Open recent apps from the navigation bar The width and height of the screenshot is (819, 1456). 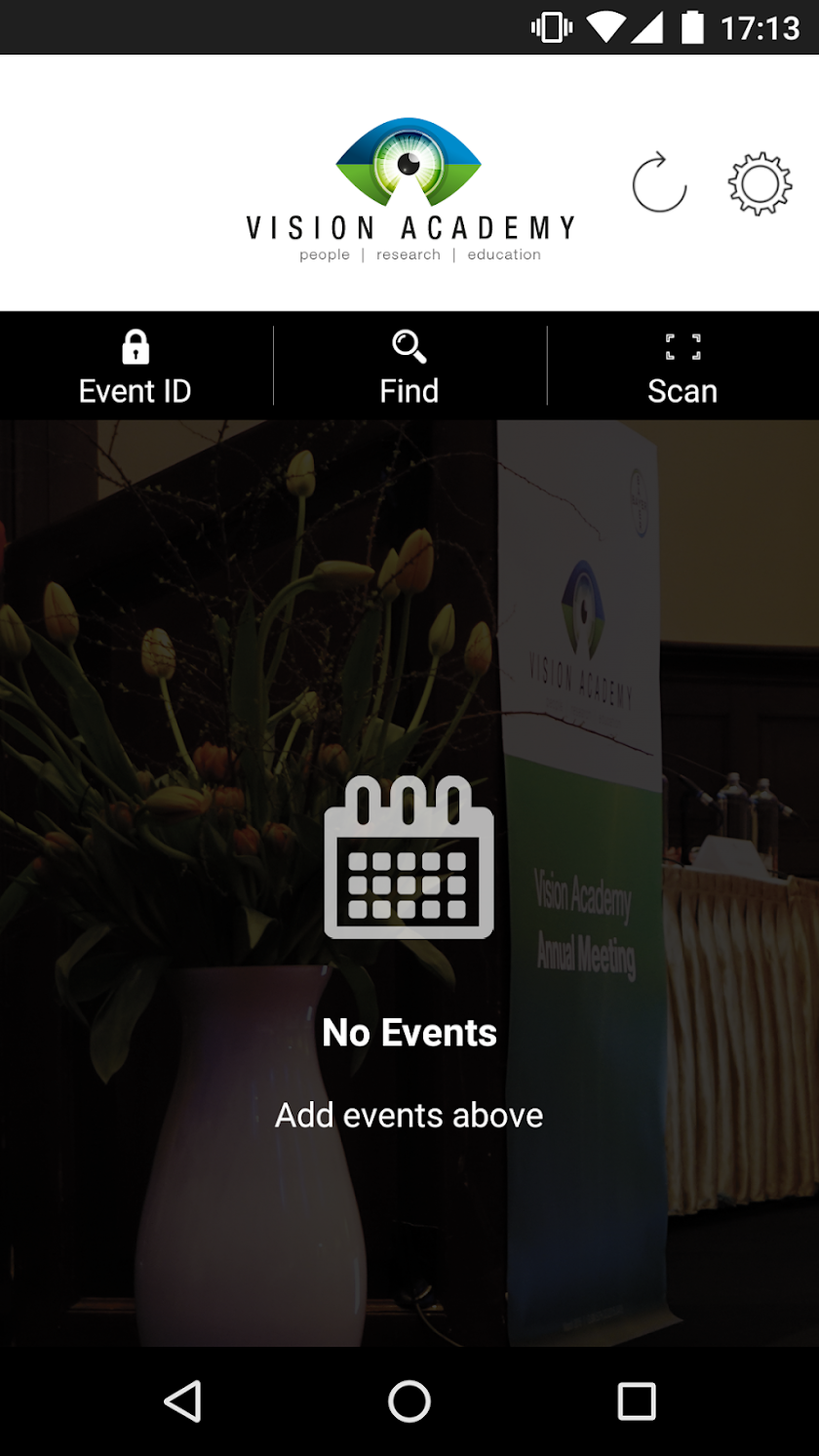click(636, 1401)
